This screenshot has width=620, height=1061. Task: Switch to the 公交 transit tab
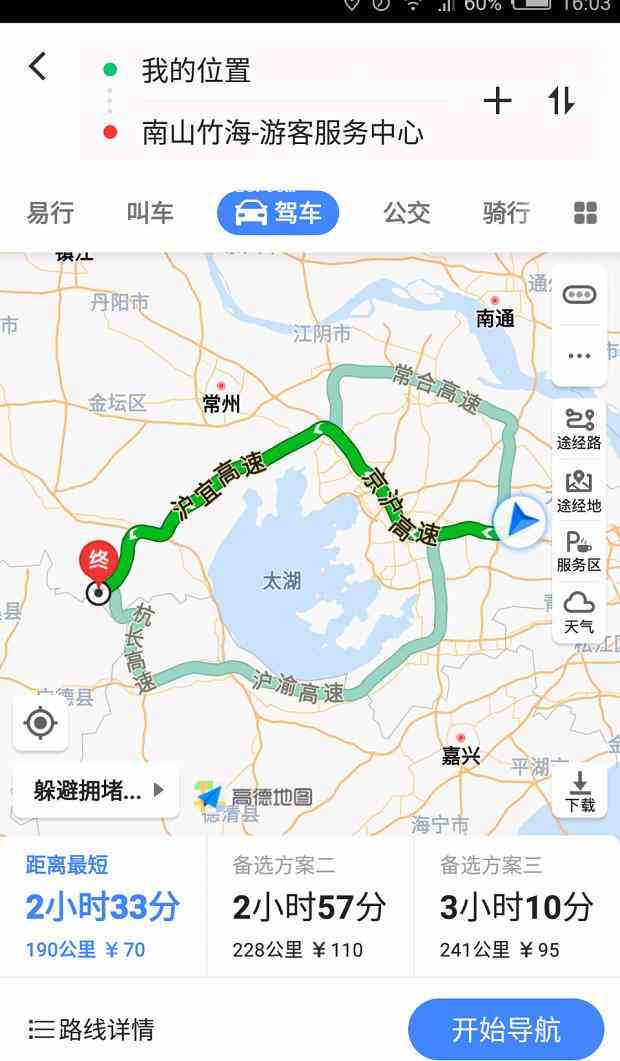point(407,212)
